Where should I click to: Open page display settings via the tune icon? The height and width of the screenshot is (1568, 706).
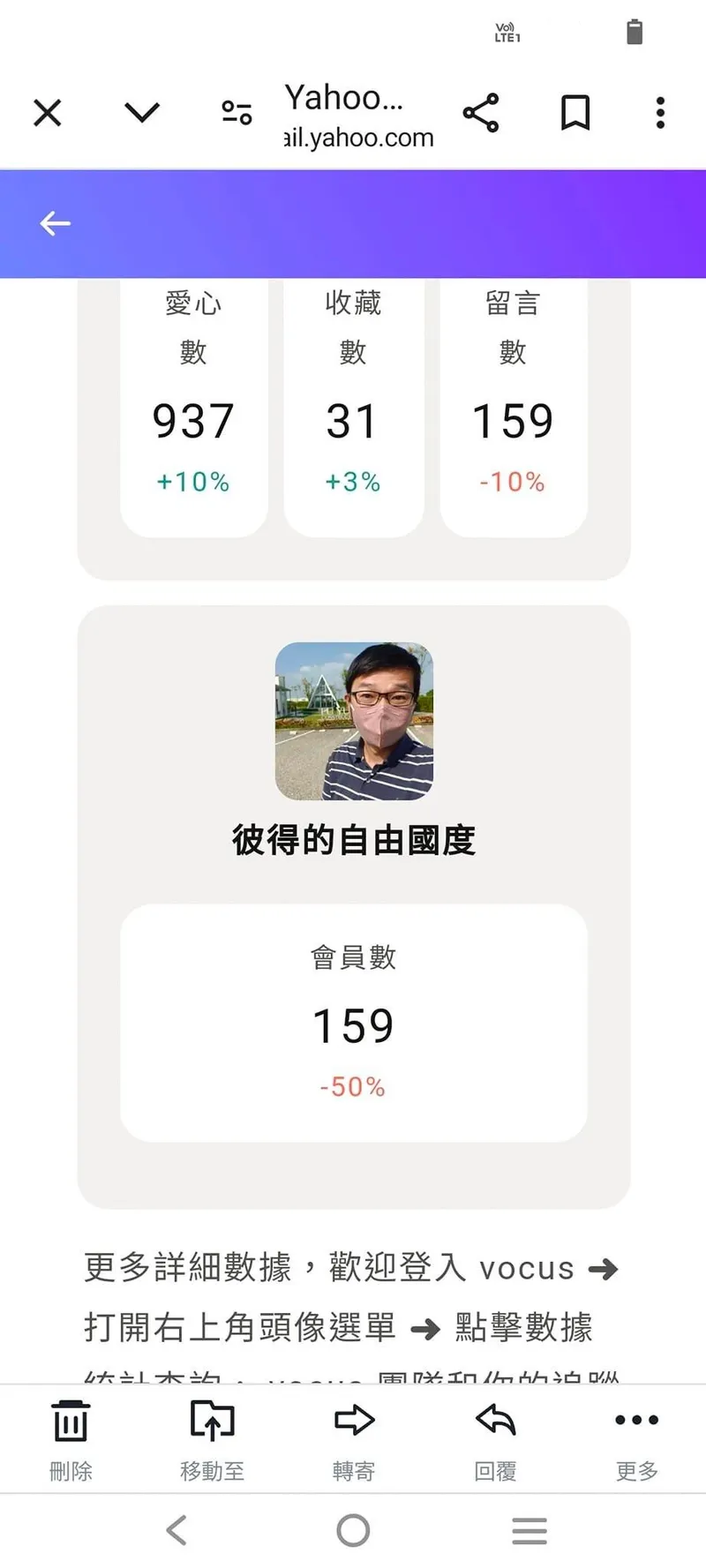(x=235, y=112)
